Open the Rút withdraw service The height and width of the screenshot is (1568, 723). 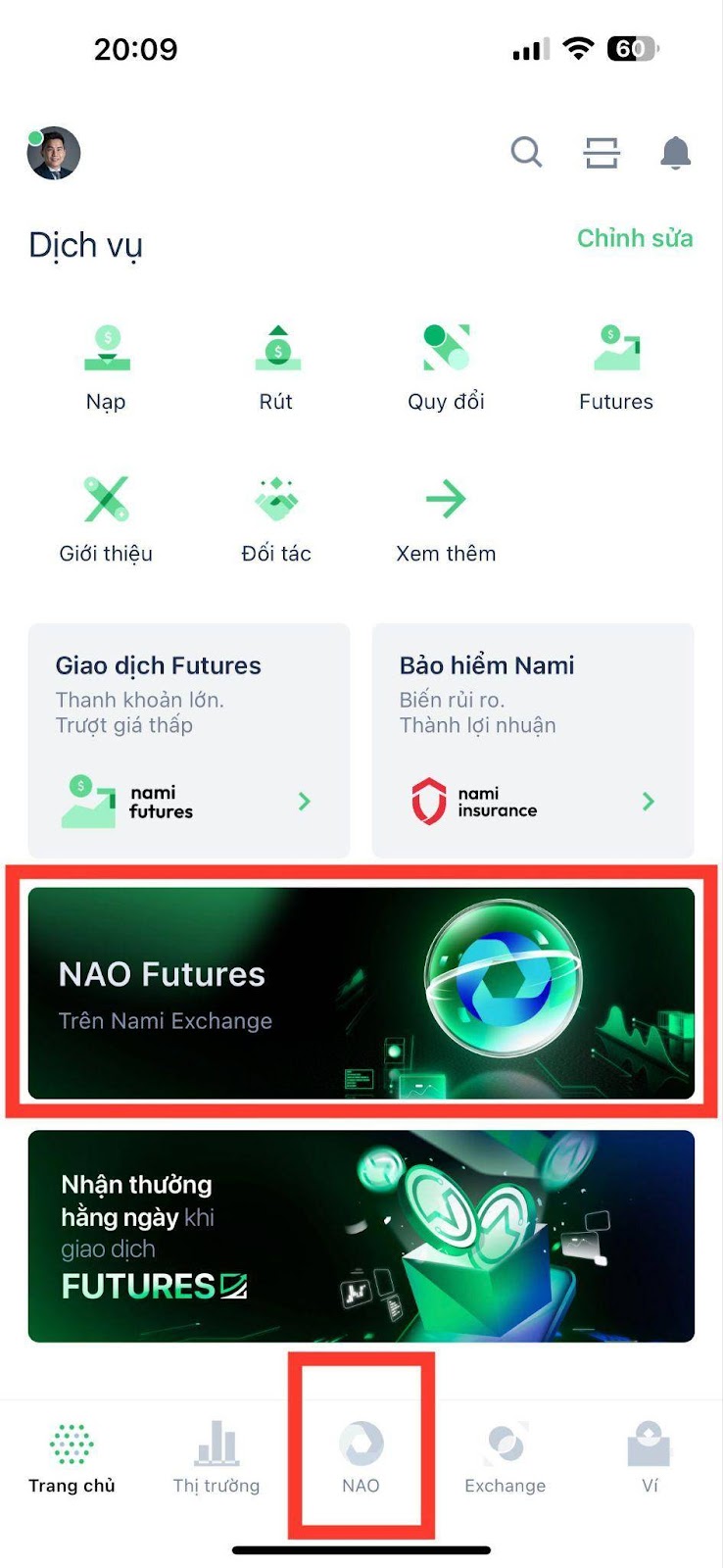click(x=276, y=368)
